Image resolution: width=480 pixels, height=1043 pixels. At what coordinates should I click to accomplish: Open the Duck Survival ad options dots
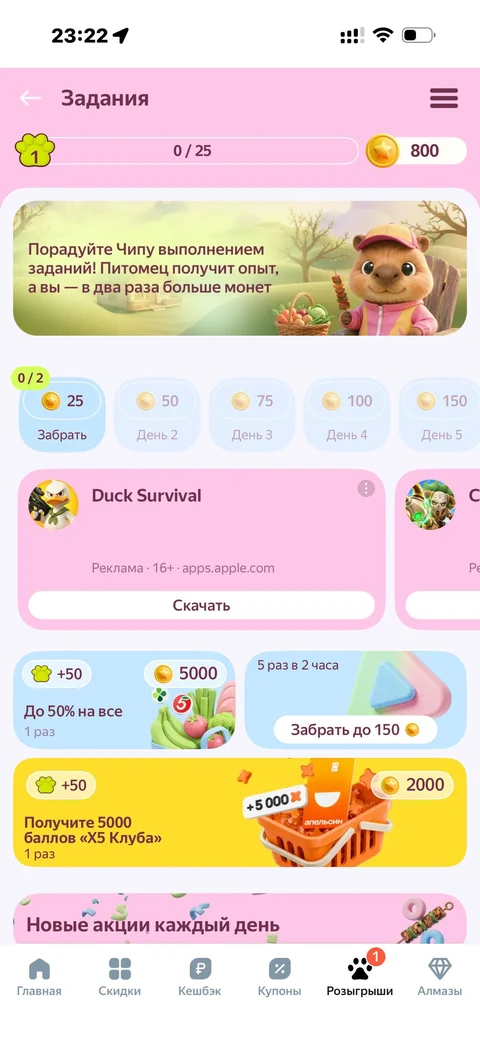(366, 488)
